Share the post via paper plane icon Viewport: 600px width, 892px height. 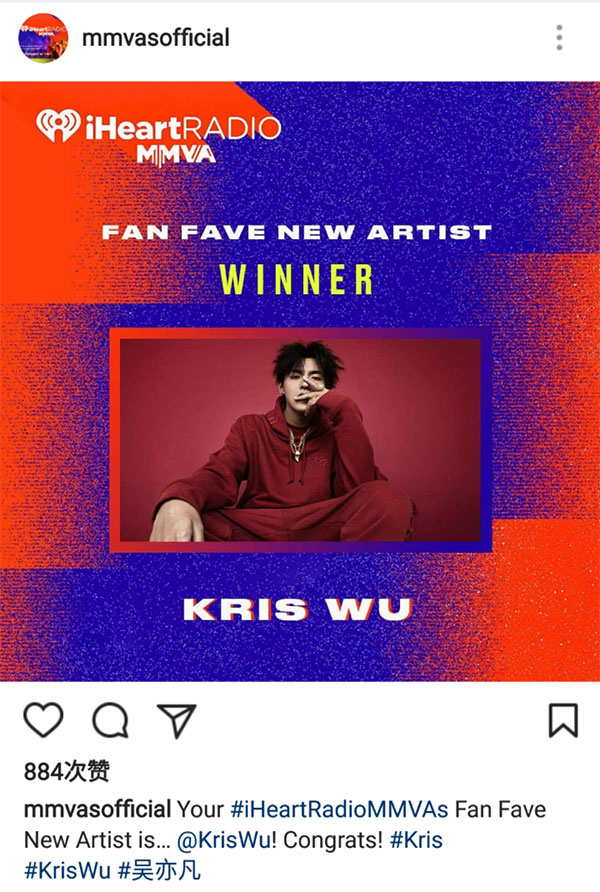[x=176, y=720]
